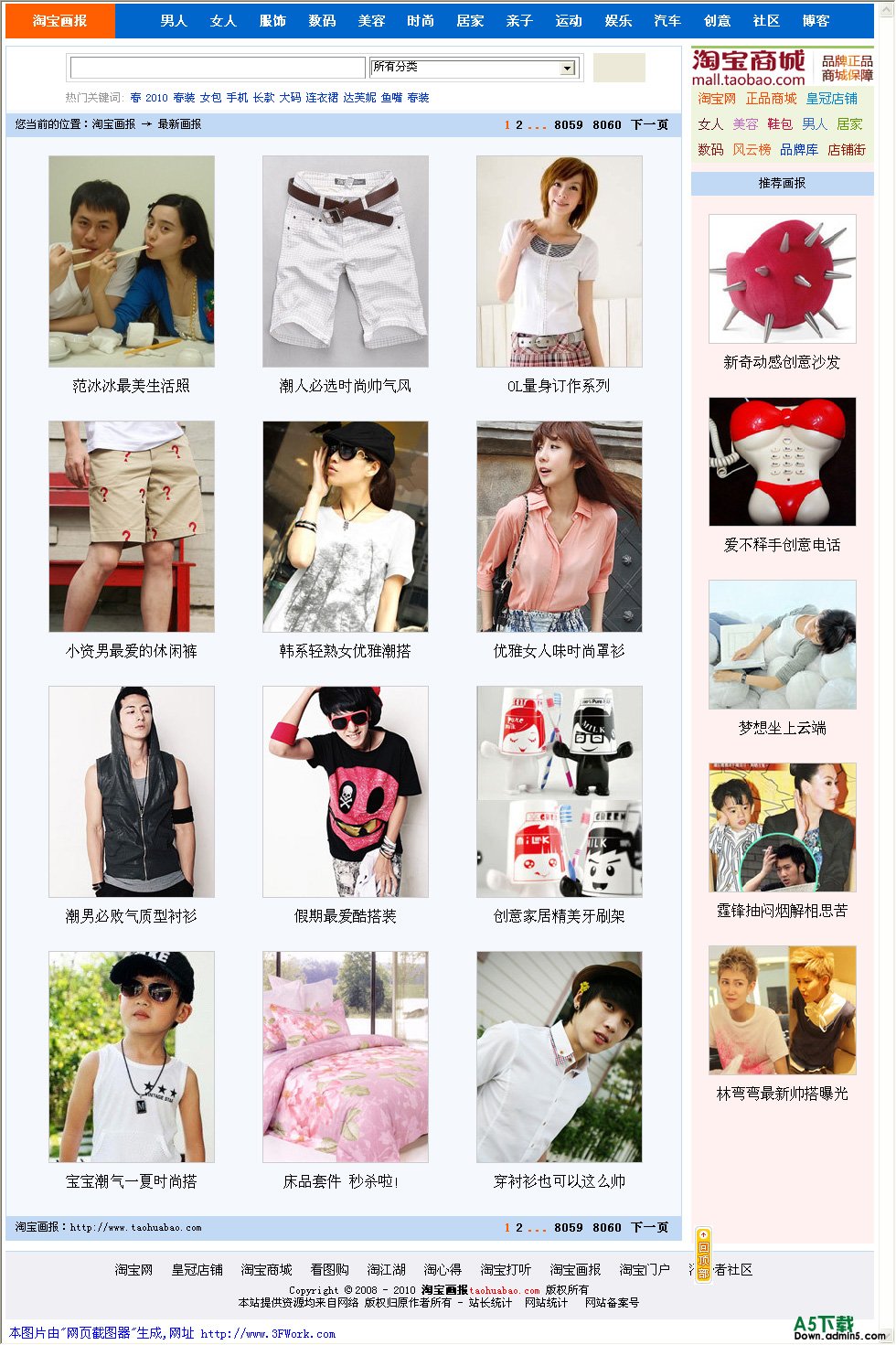Switch to the 数码 category tab
Screen dimensions: 896x1345
point(322,21)
